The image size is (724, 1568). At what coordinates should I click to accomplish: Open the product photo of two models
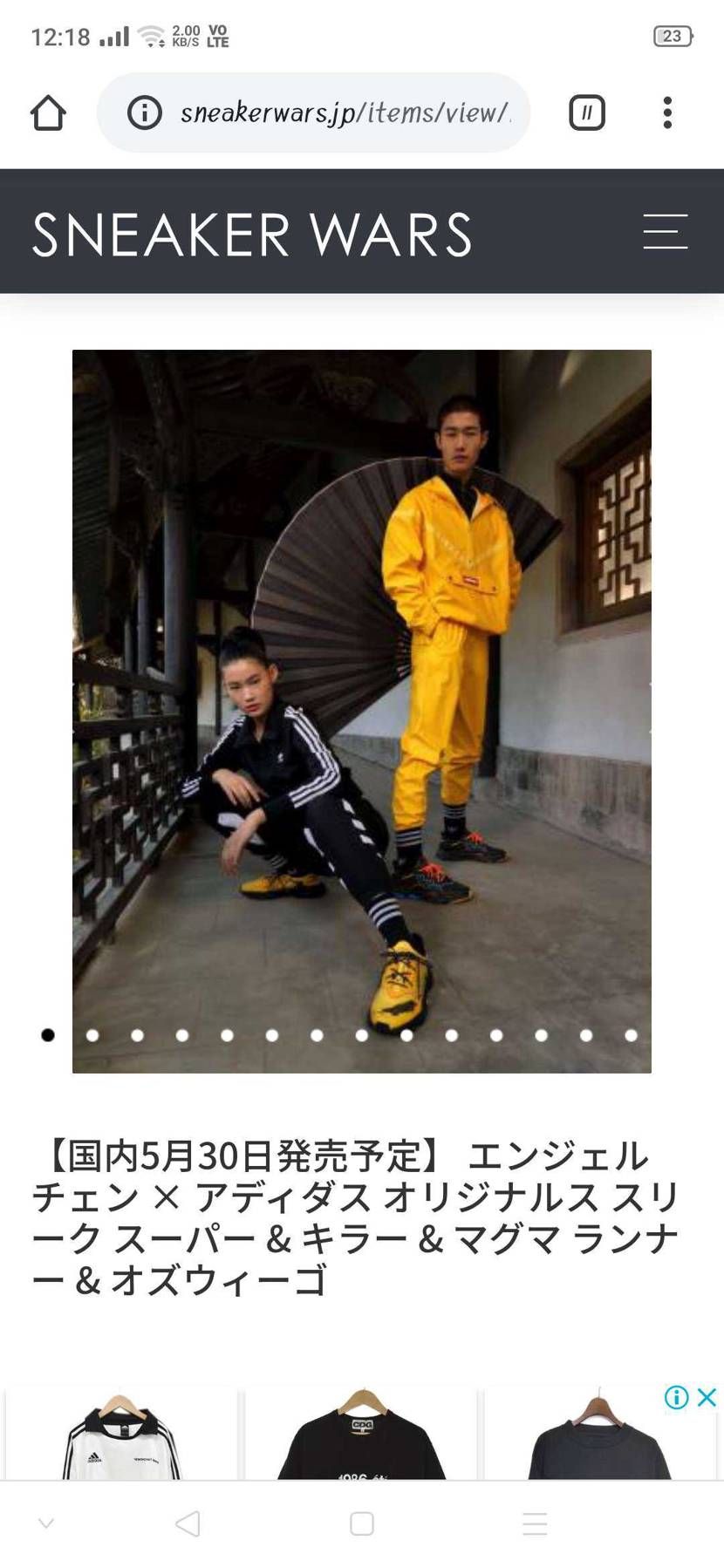click(x=361, y=680)
